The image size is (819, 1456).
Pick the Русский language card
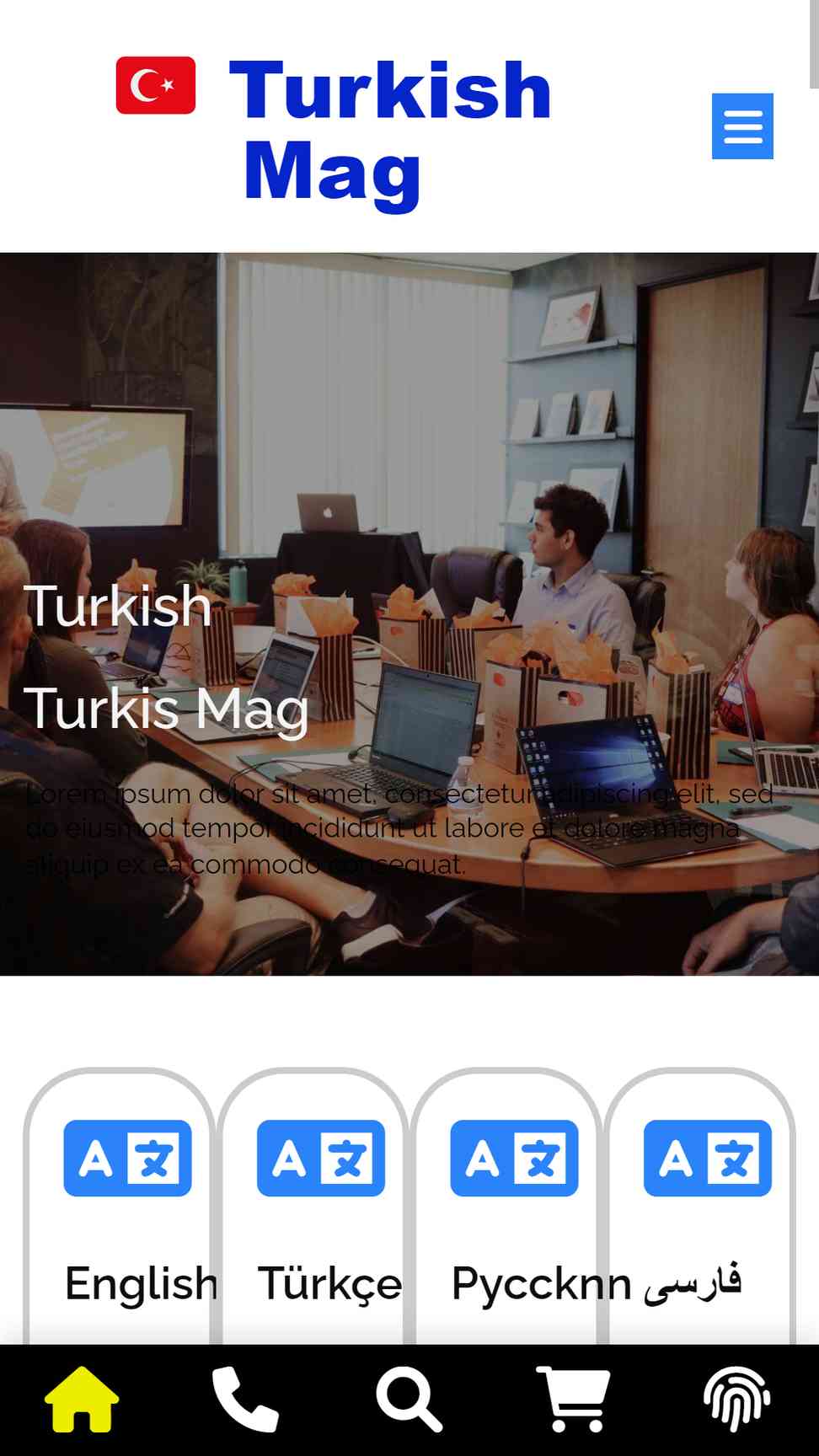(506, 1207)
